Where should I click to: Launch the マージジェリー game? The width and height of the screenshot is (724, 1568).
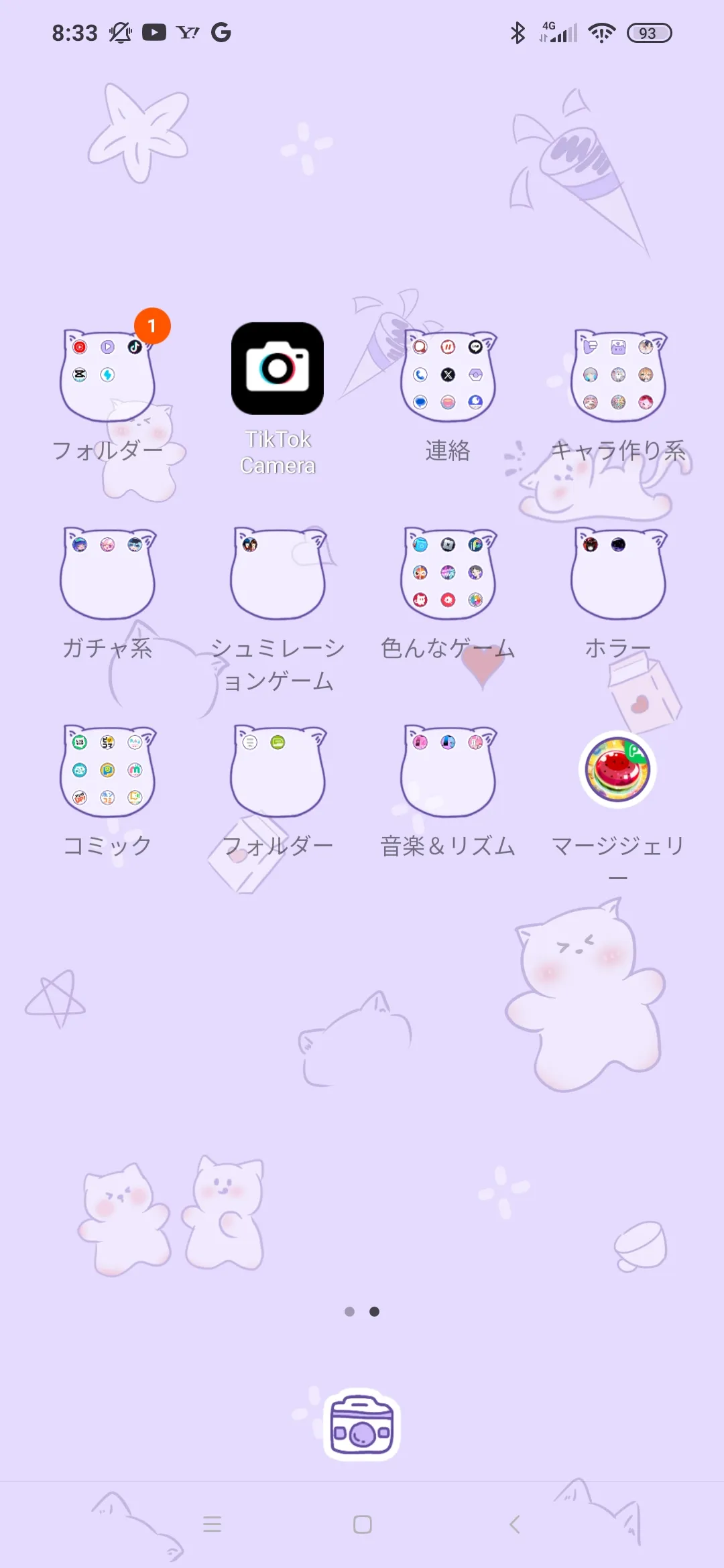coord(618,769)
